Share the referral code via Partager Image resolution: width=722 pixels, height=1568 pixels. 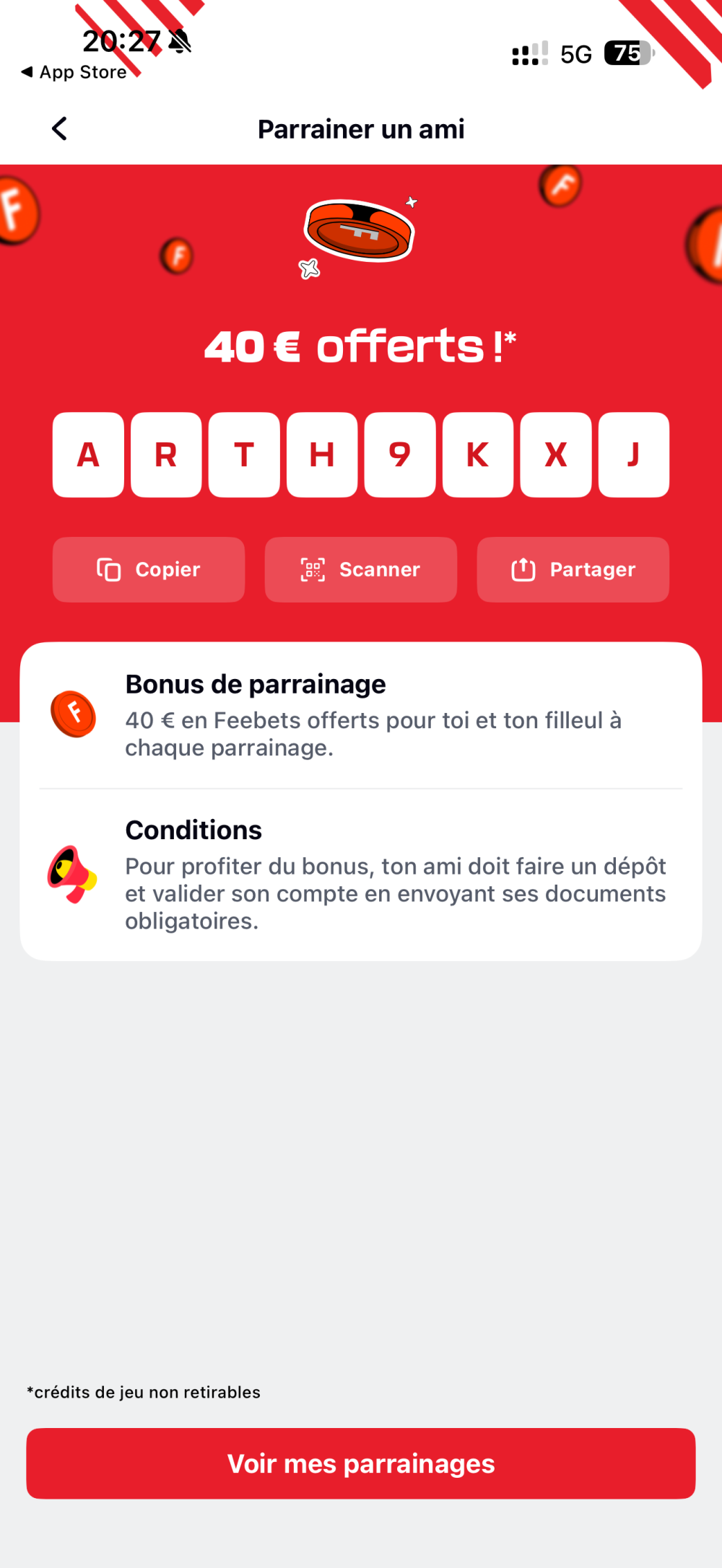[x=573, y=569]
